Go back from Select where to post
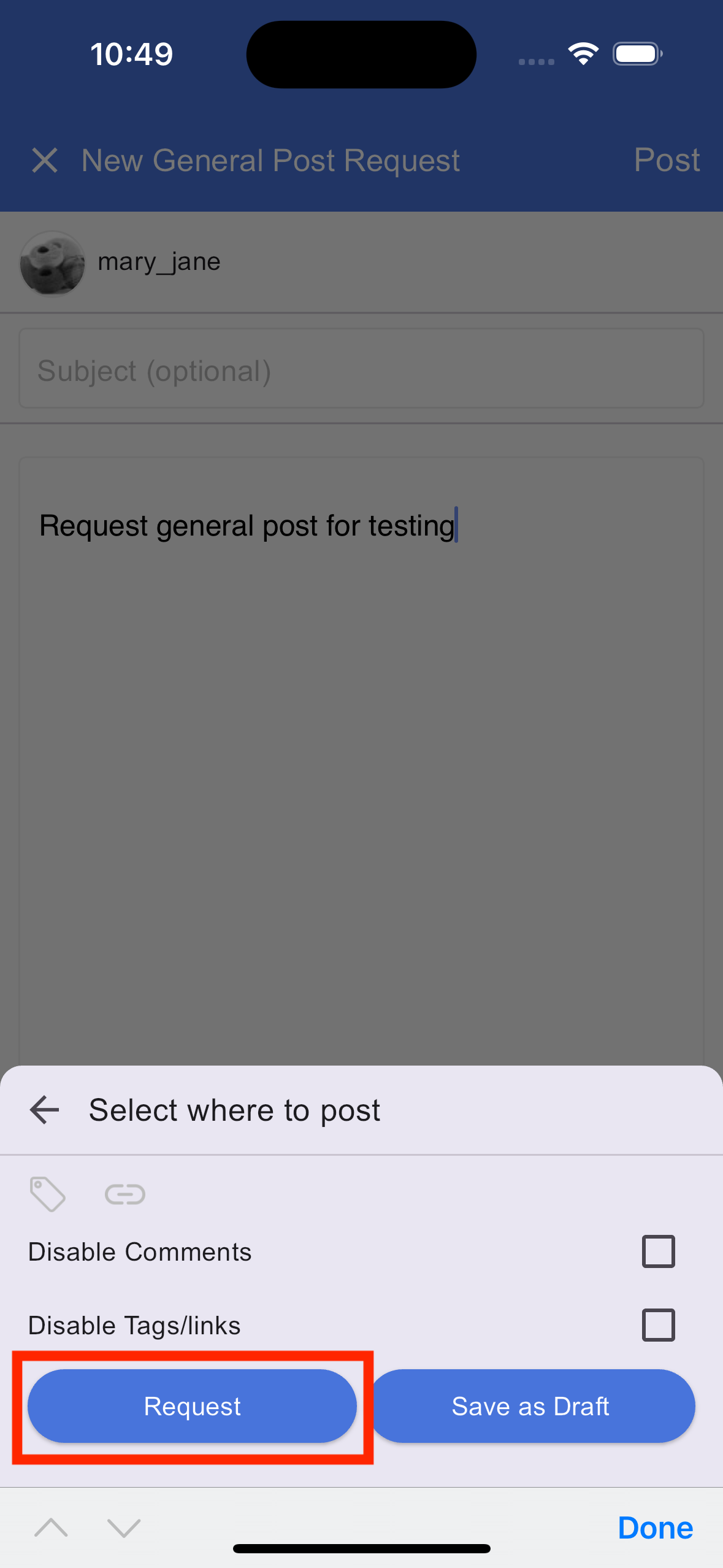Image resolution: width=723 pixels, height=1568 pixels. [45, 1110]
